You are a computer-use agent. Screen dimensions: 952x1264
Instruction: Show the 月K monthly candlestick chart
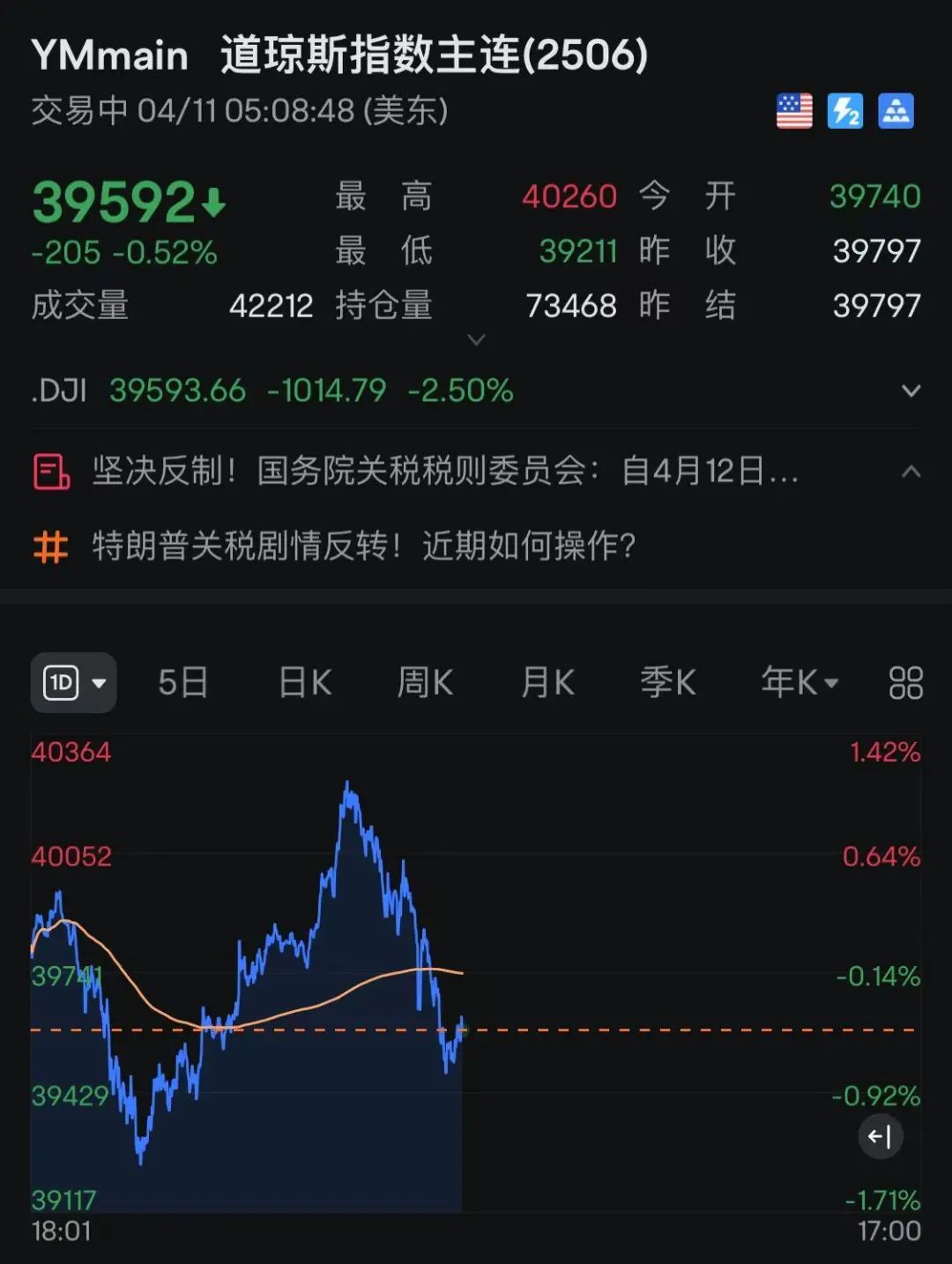point(547,683)
